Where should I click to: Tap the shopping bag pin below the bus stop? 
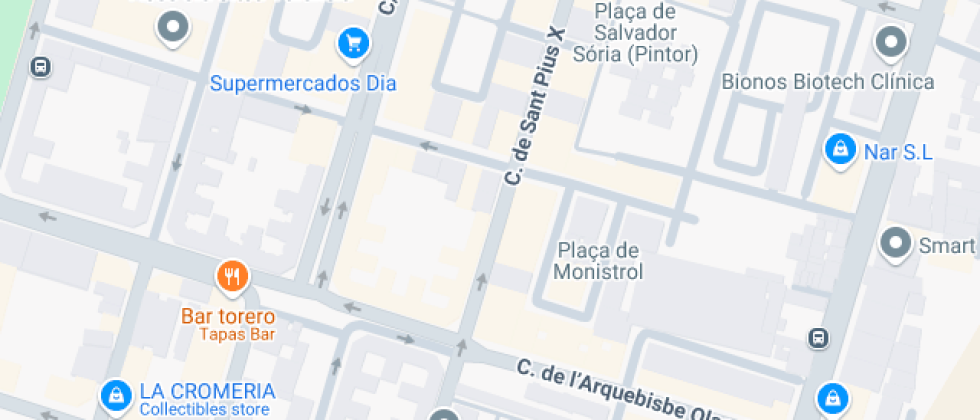(x=833, y=398)
